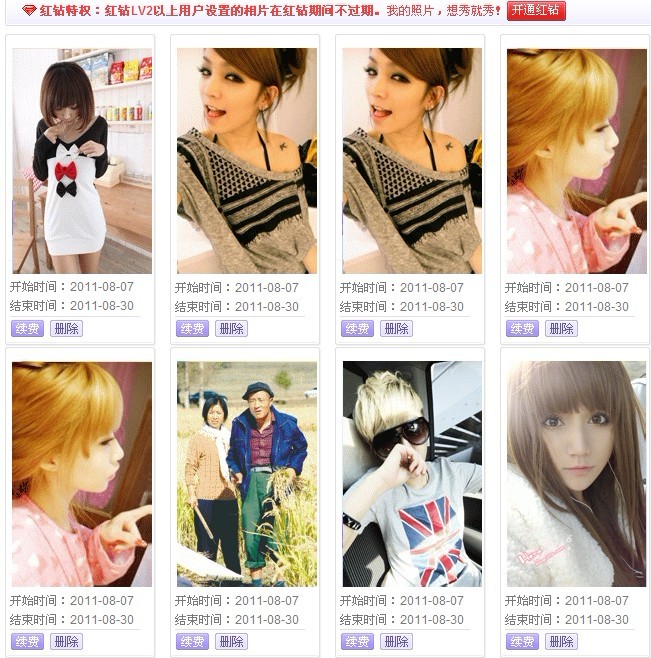Delete (删除) the bow-tie dress photo
Image resolution: width=651 pixels, height=658 pixels.
(x=66, y=328)
